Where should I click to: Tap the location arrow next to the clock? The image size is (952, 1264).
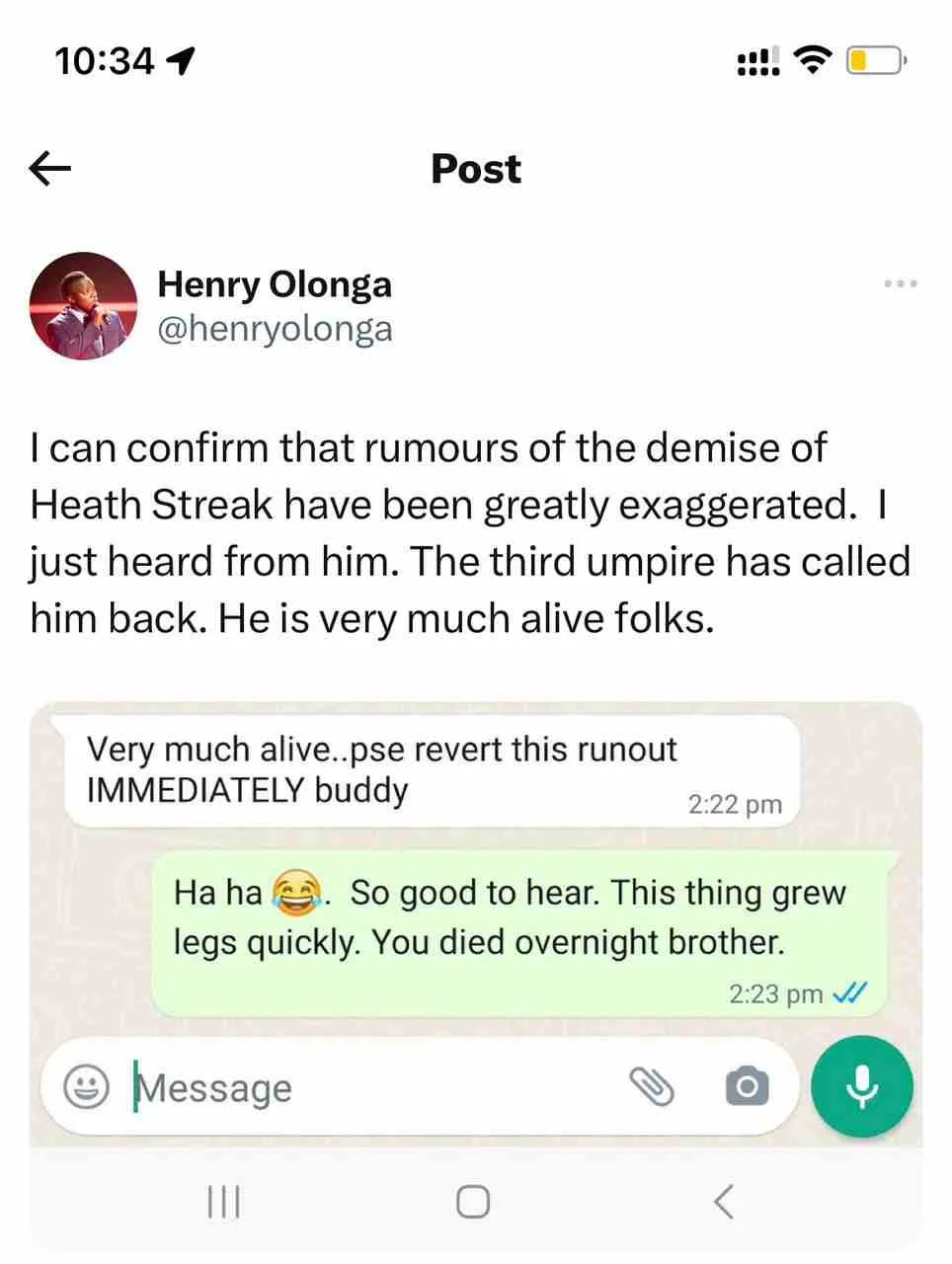(180, 59)
